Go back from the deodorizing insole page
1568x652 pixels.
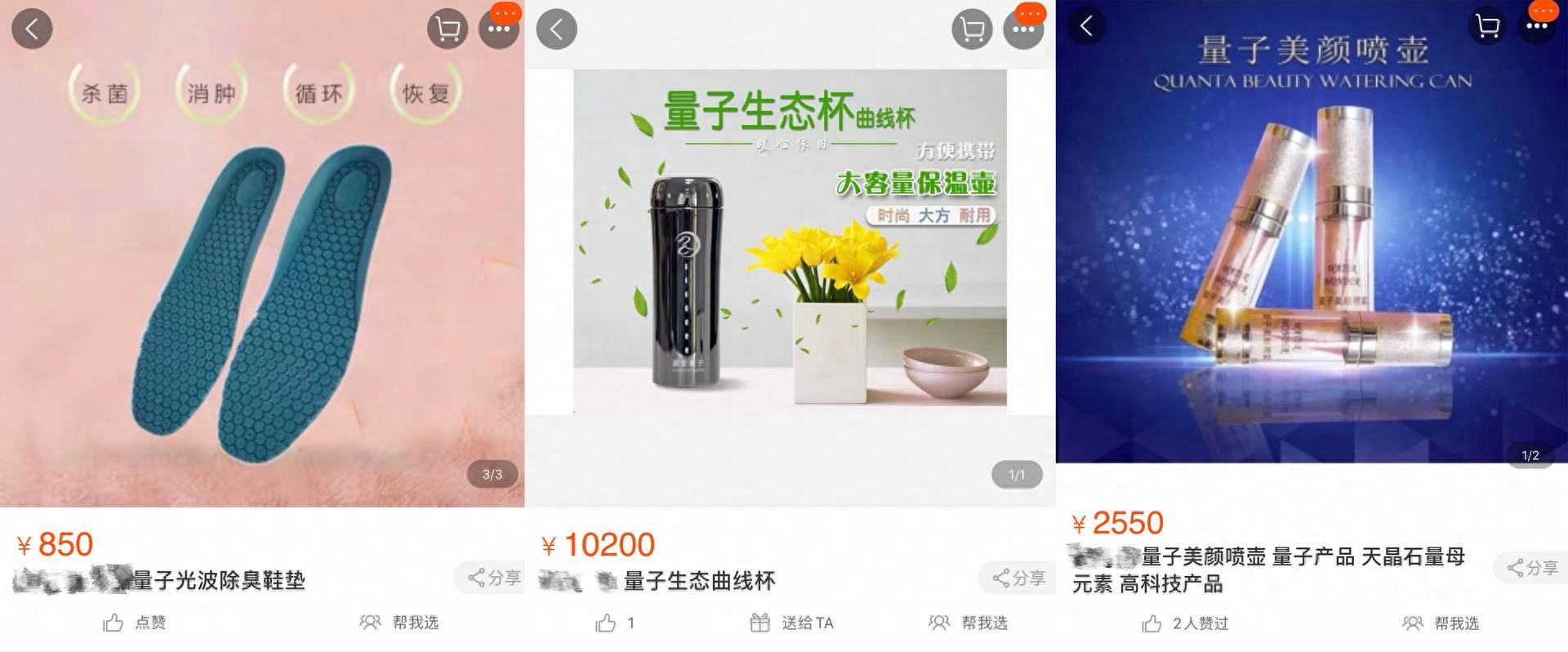pos(32,29)
